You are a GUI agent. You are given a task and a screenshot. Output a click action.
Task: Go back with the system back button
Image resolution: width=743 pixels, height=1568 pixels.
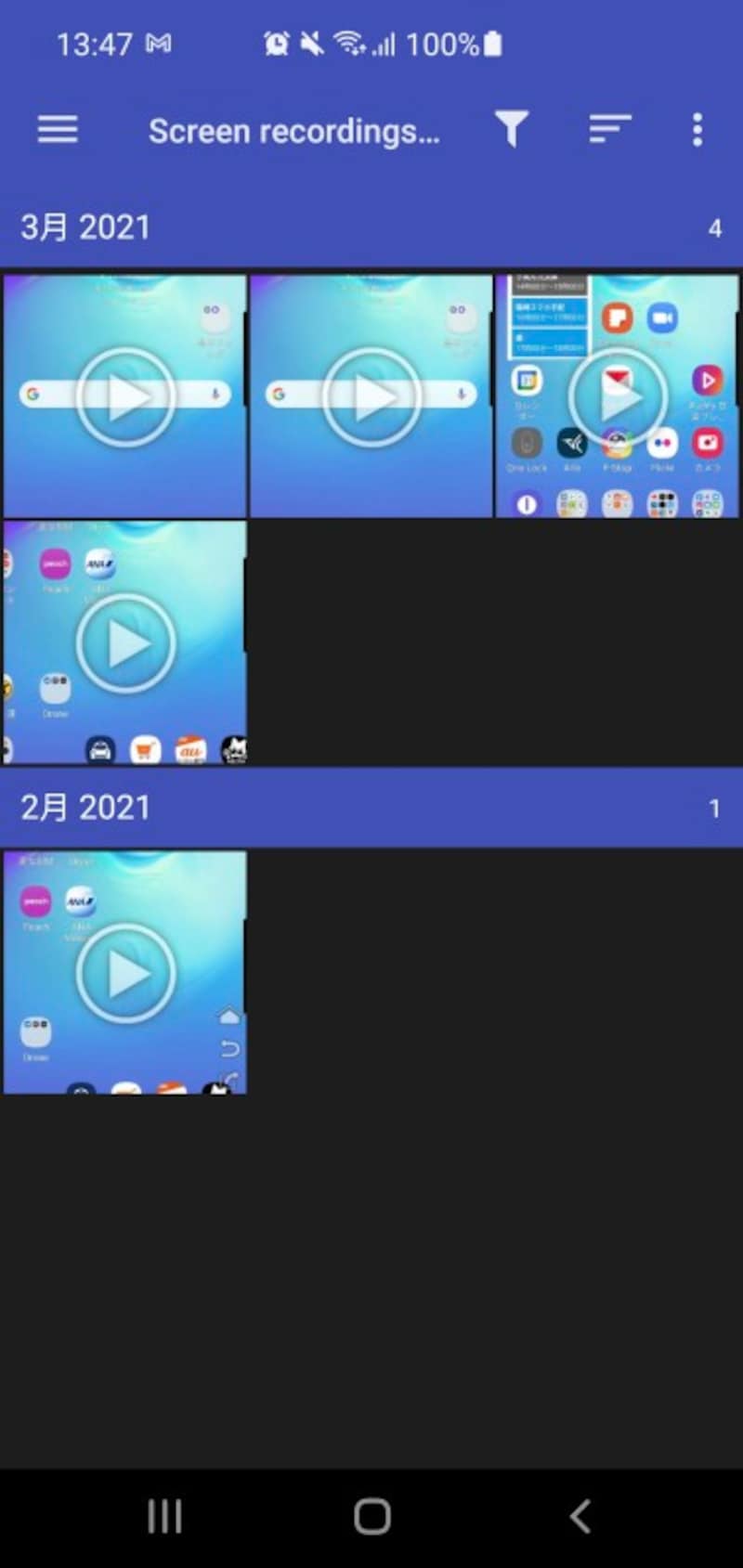(x=580, y=1516)
